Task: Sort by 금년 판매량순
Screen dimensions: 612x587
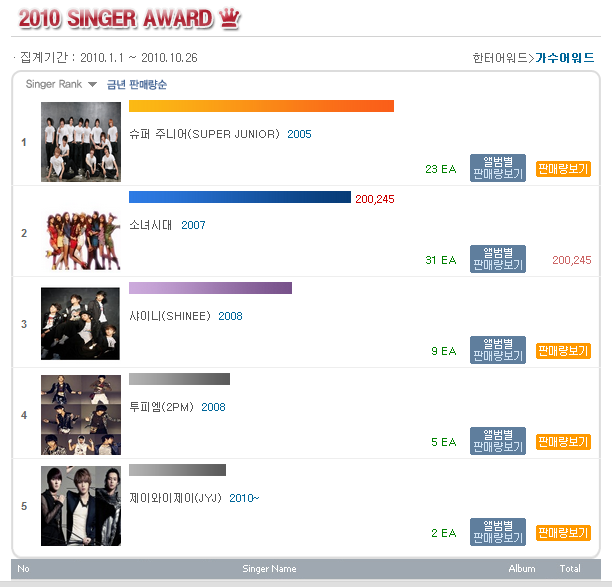Action: pos(137,85)
